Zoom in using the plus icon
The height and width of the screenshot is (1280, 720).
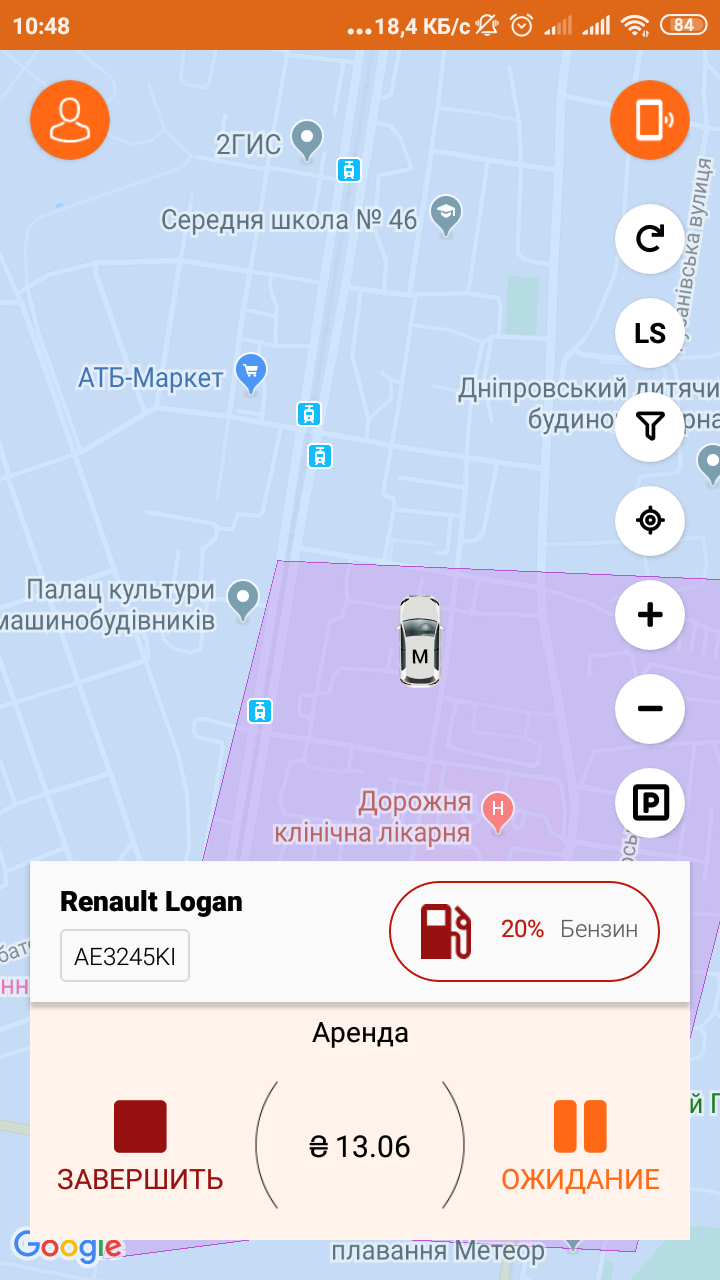(x=650, y=615)
